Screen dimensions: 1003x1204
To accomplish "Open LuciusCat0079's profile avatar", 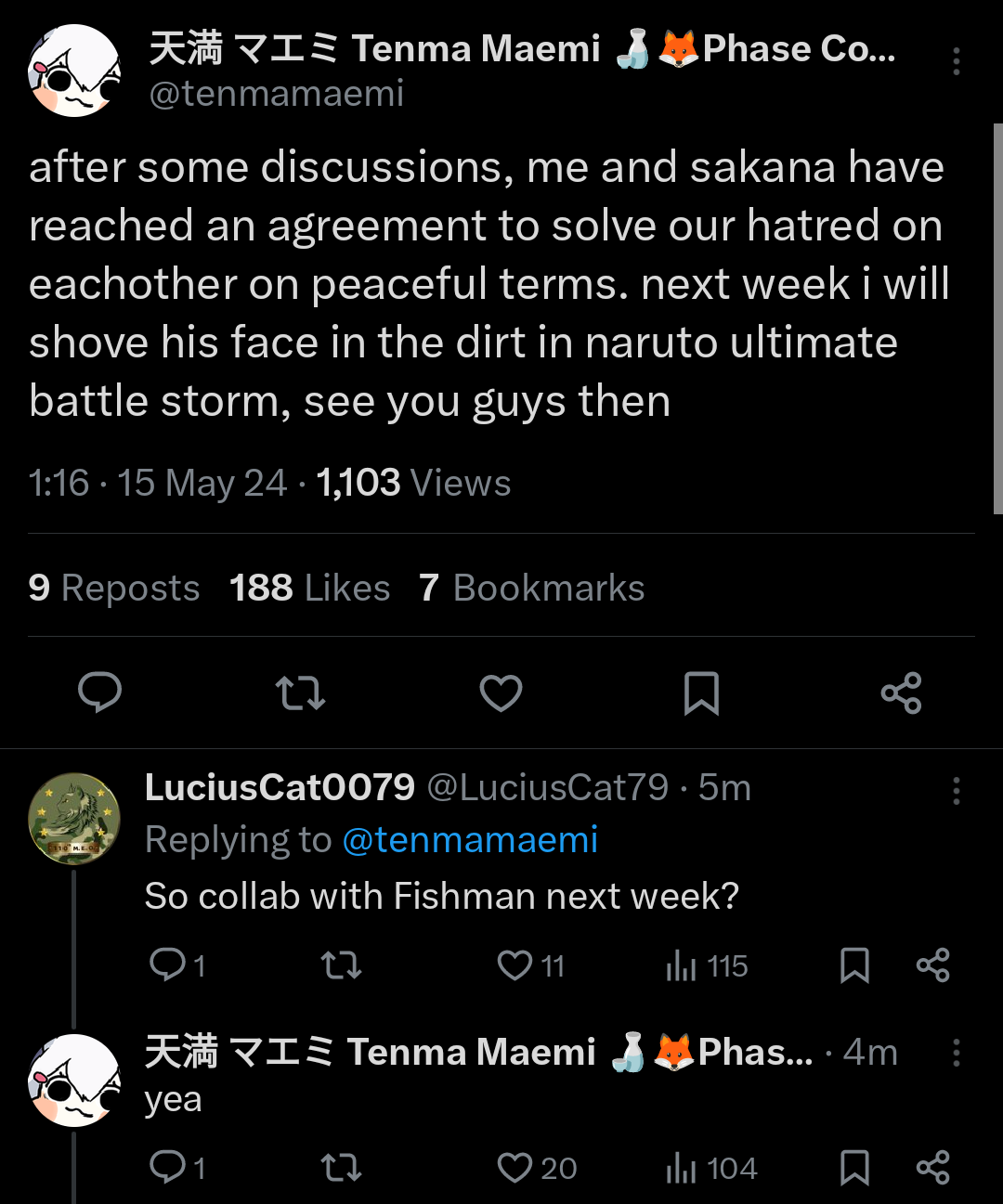I will [x=74, y=819].
